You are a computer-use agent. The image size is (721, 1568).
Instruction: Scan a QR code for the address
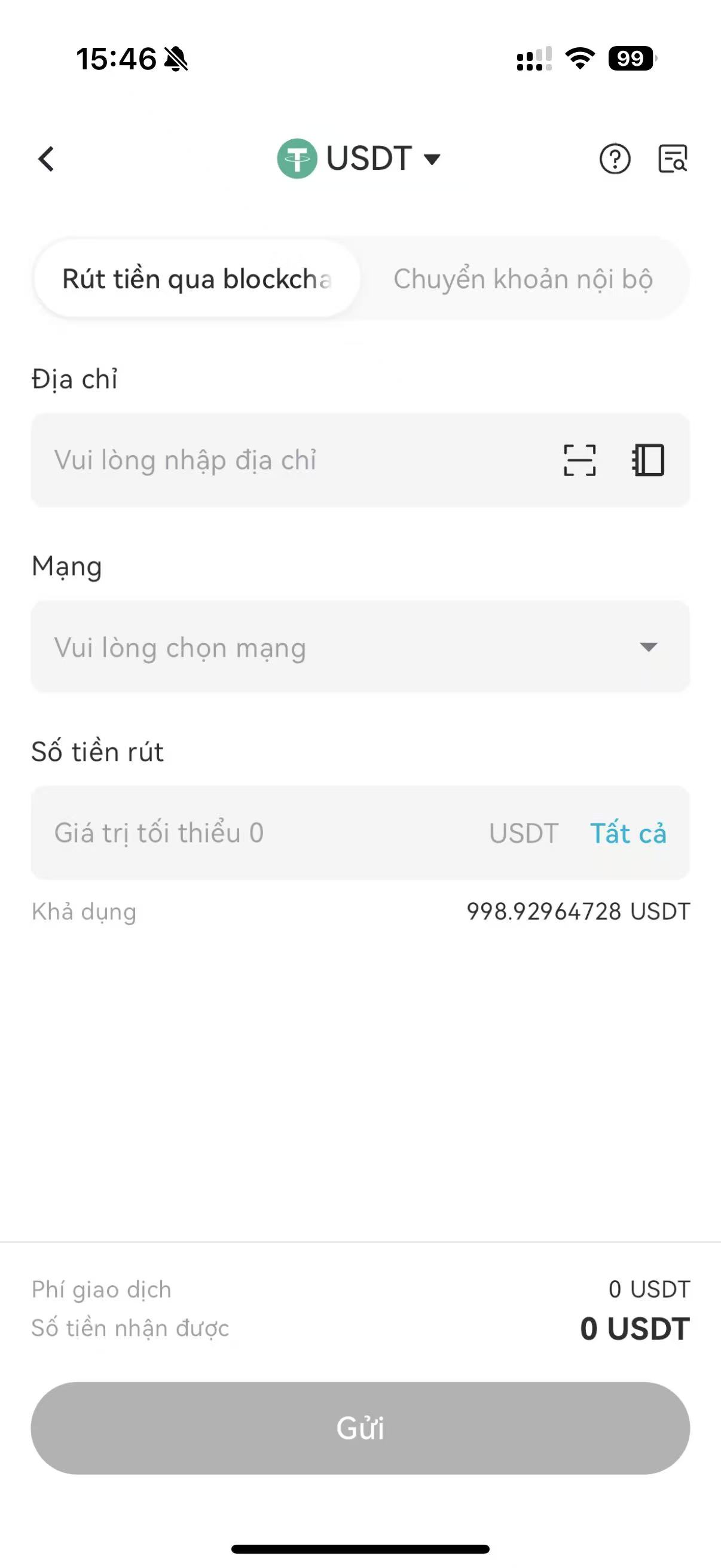(579, 460)
